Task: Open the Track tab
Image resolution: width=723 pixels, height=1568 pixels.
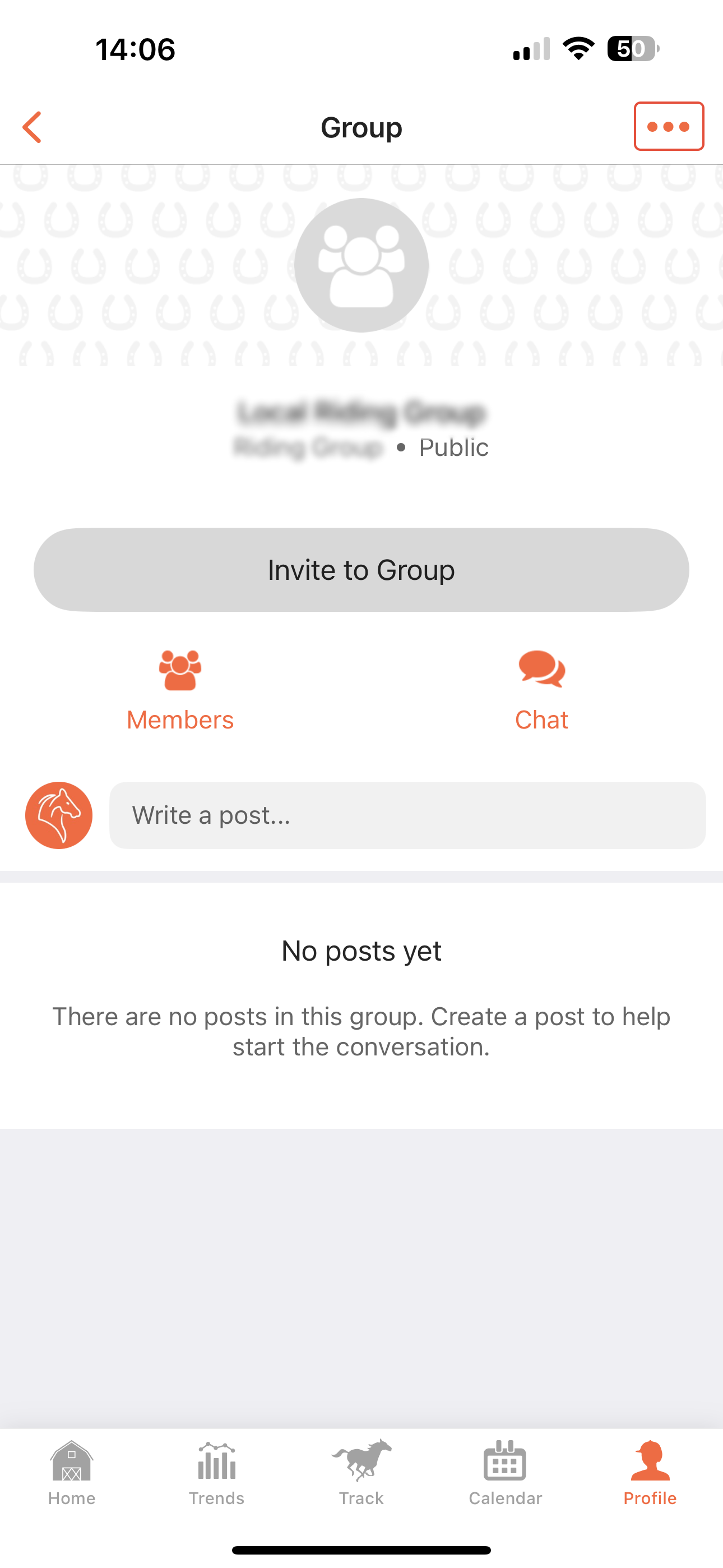Action: point(361,1472)
